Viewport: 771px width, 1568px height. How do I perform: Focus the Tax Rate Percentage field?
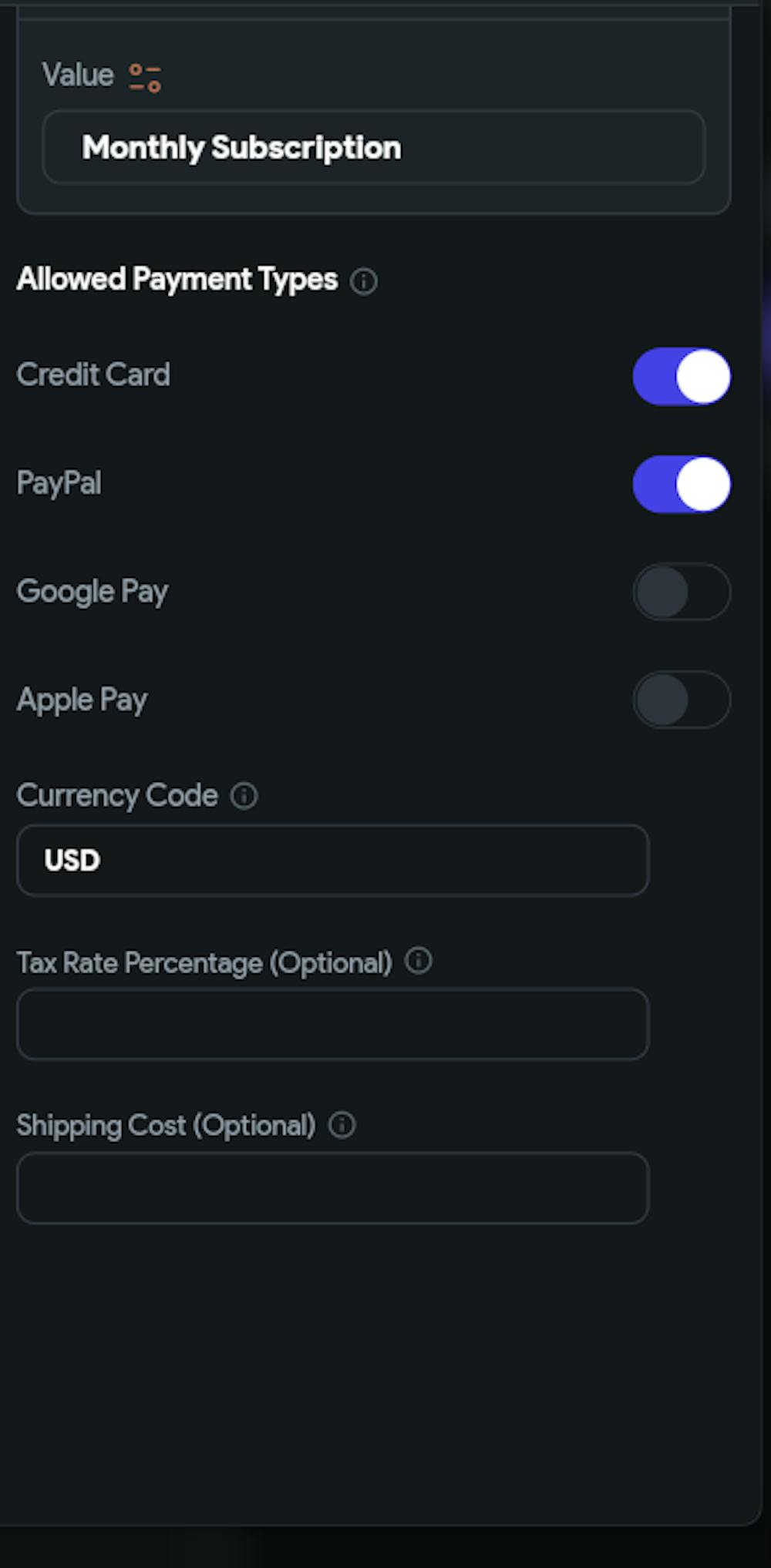[332, 1024]
